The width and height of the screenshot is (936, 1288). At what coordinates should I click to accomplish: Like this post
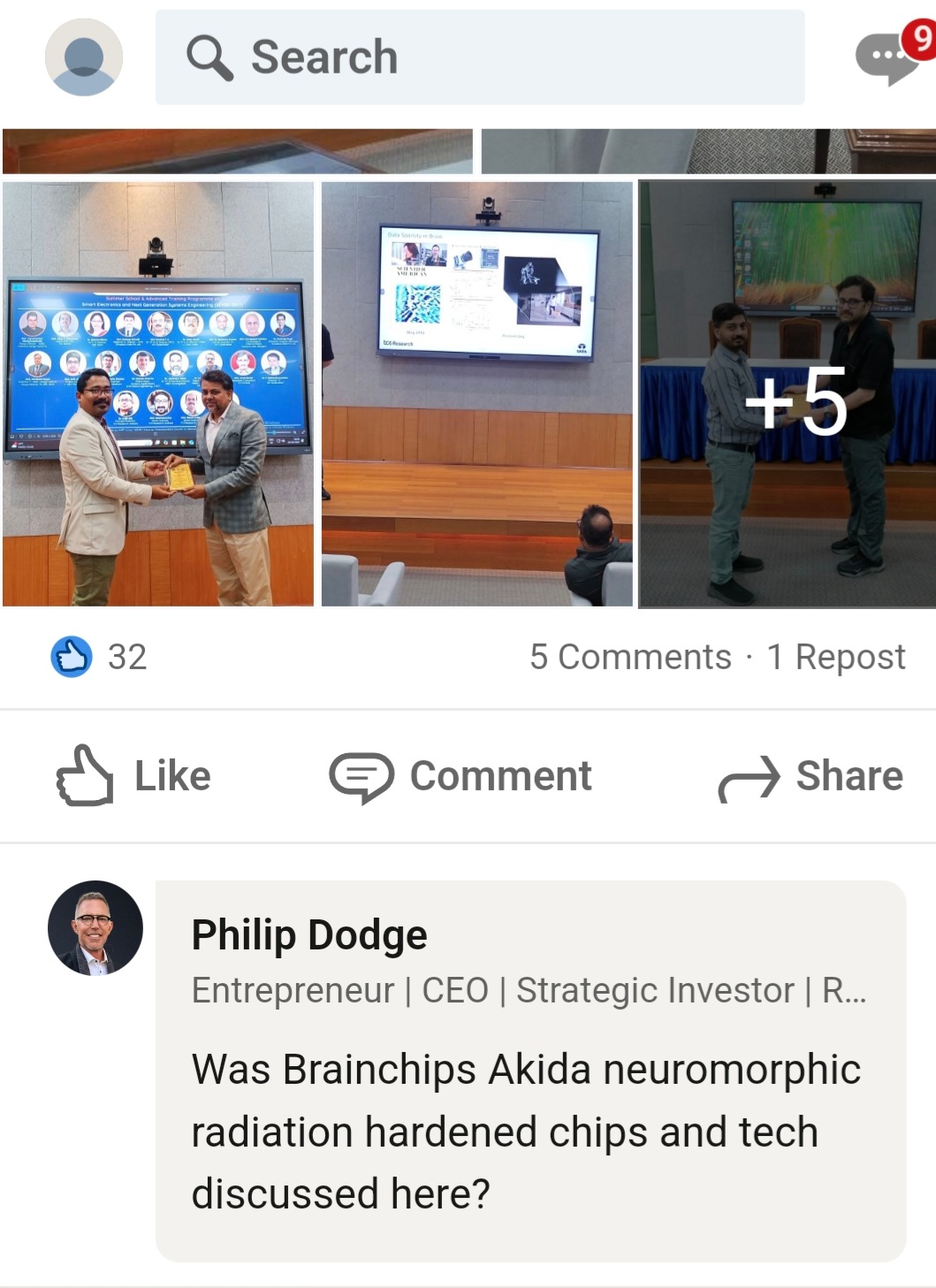[133, 776]
